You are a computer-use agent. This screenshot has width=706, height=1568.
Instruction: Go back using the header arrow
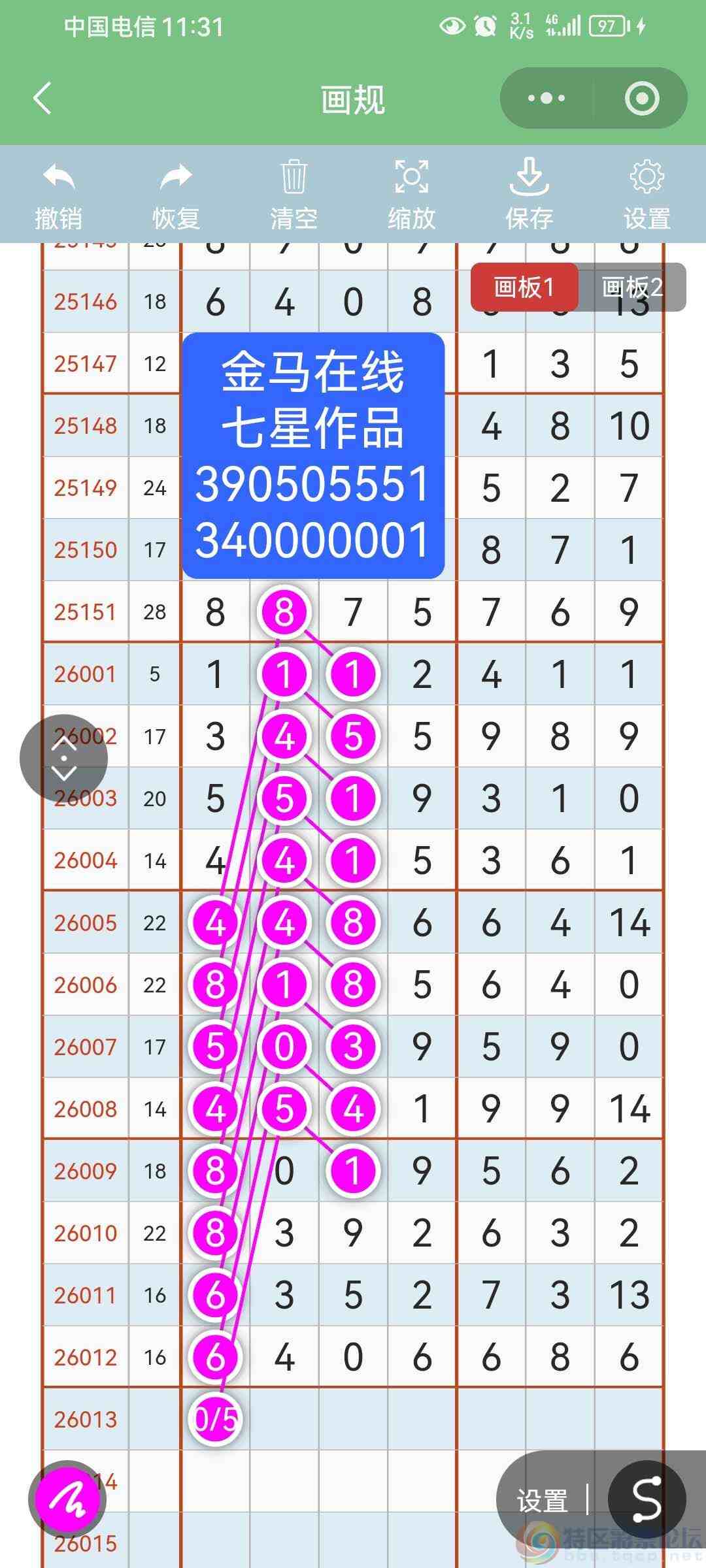(x=42, y=99)
